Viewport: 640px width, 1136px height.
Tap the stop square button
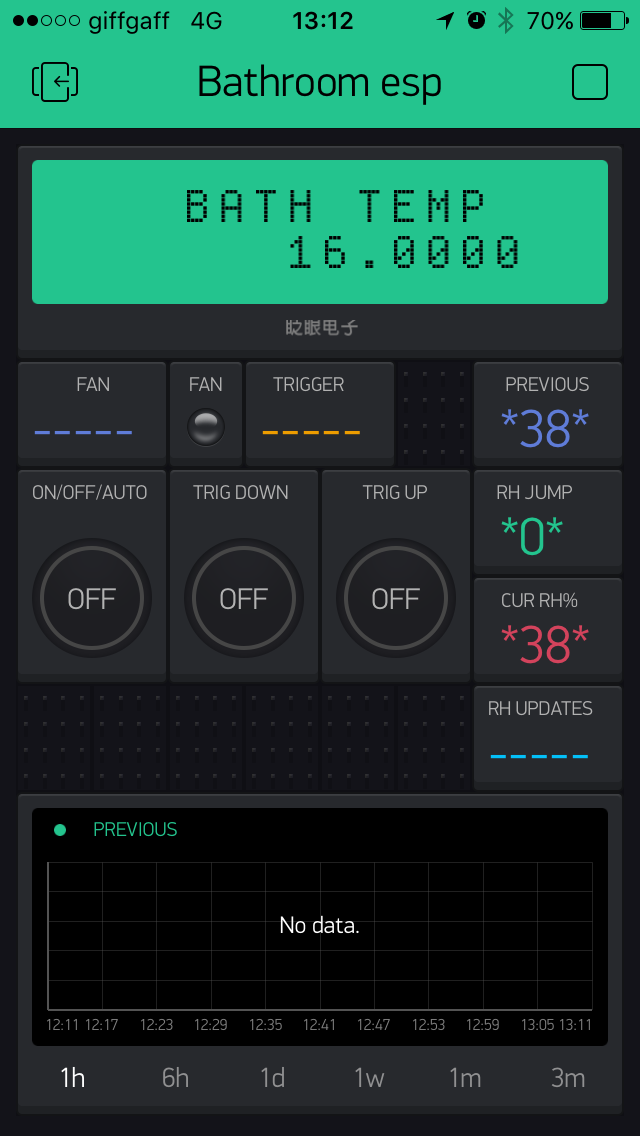[590, 82]
